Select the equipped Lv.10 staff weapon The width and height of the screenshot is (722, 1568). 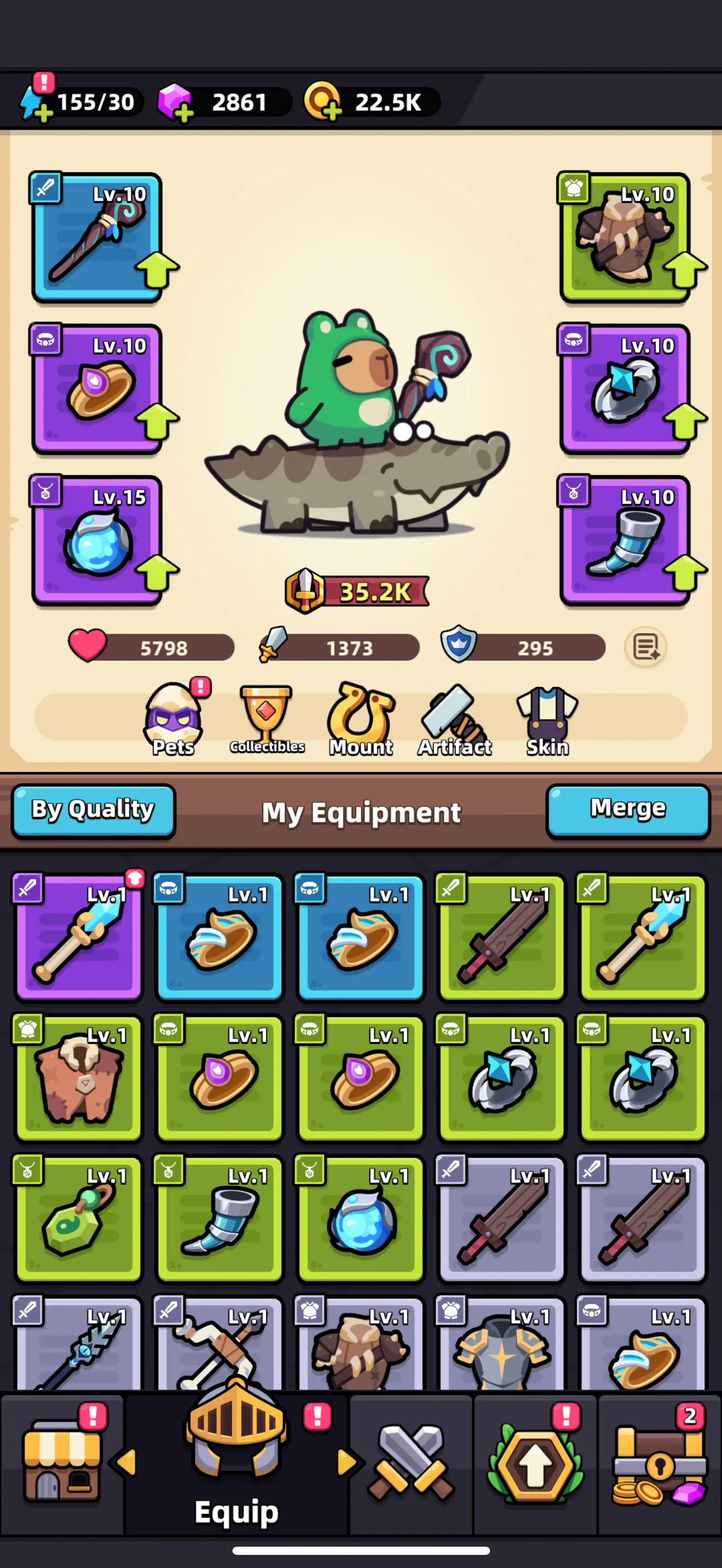pos(97,238)
